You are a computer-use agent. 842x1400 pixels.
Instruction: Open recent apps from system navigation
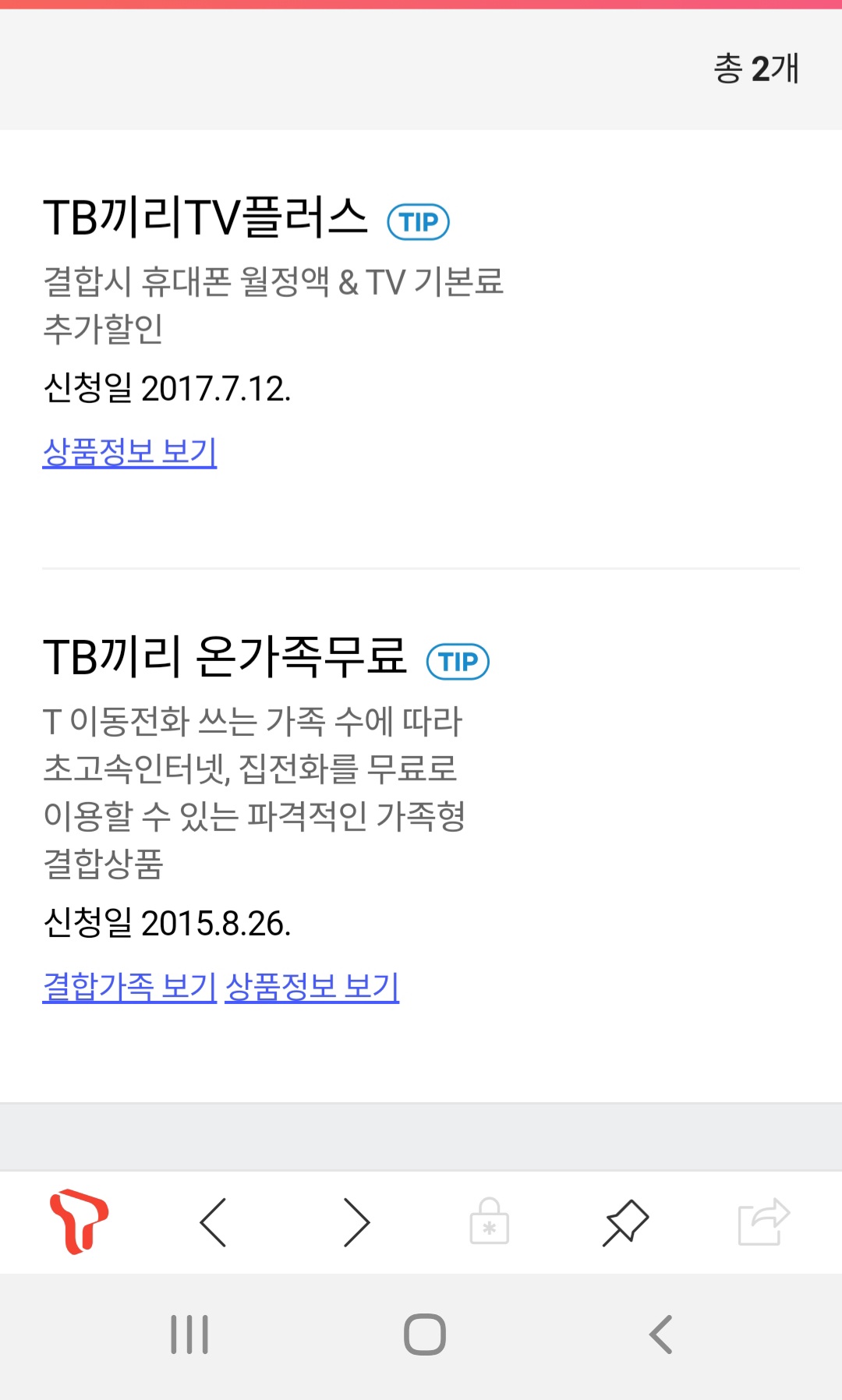(189, 1335)
